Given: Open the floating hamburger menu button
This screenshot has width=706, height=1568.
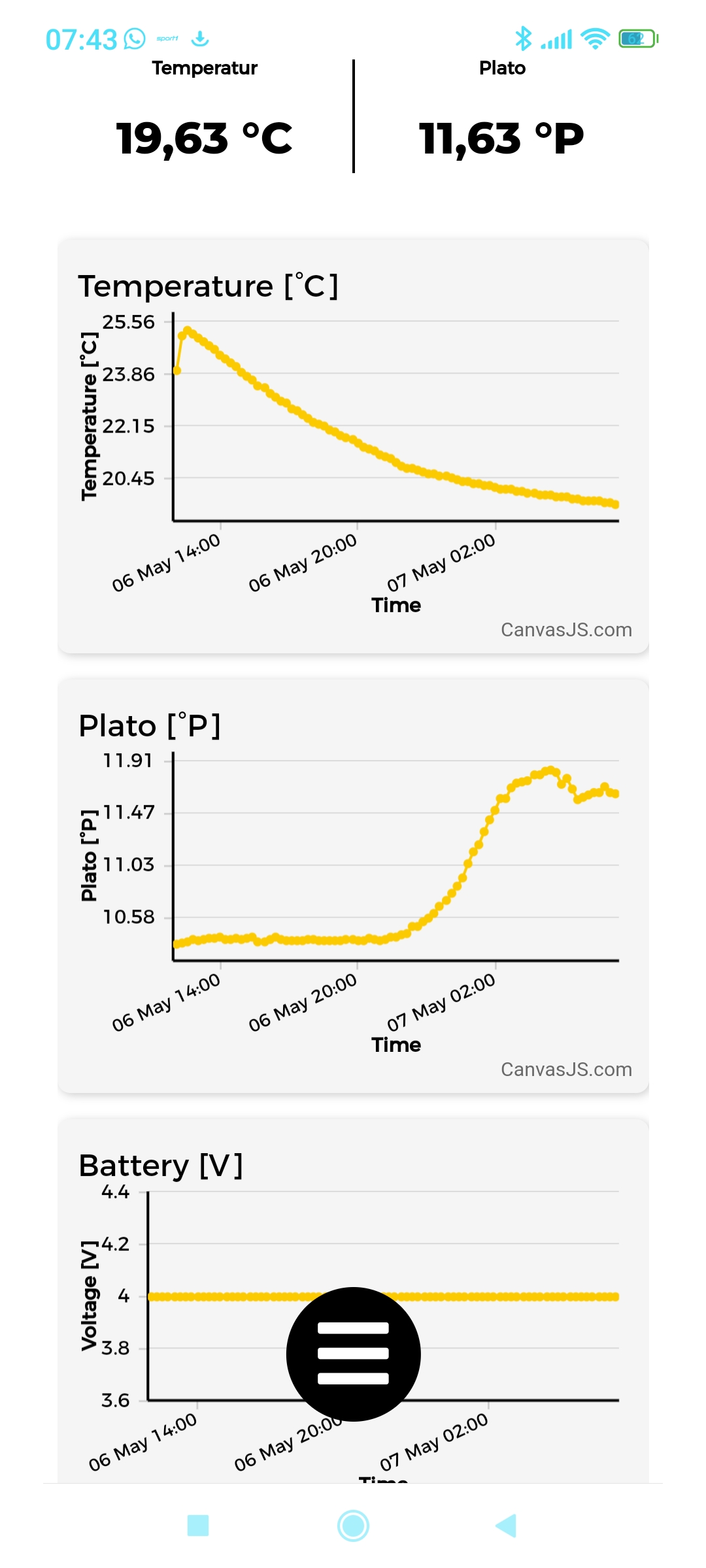Looking at the screenshot, I should coord(353,1354).
